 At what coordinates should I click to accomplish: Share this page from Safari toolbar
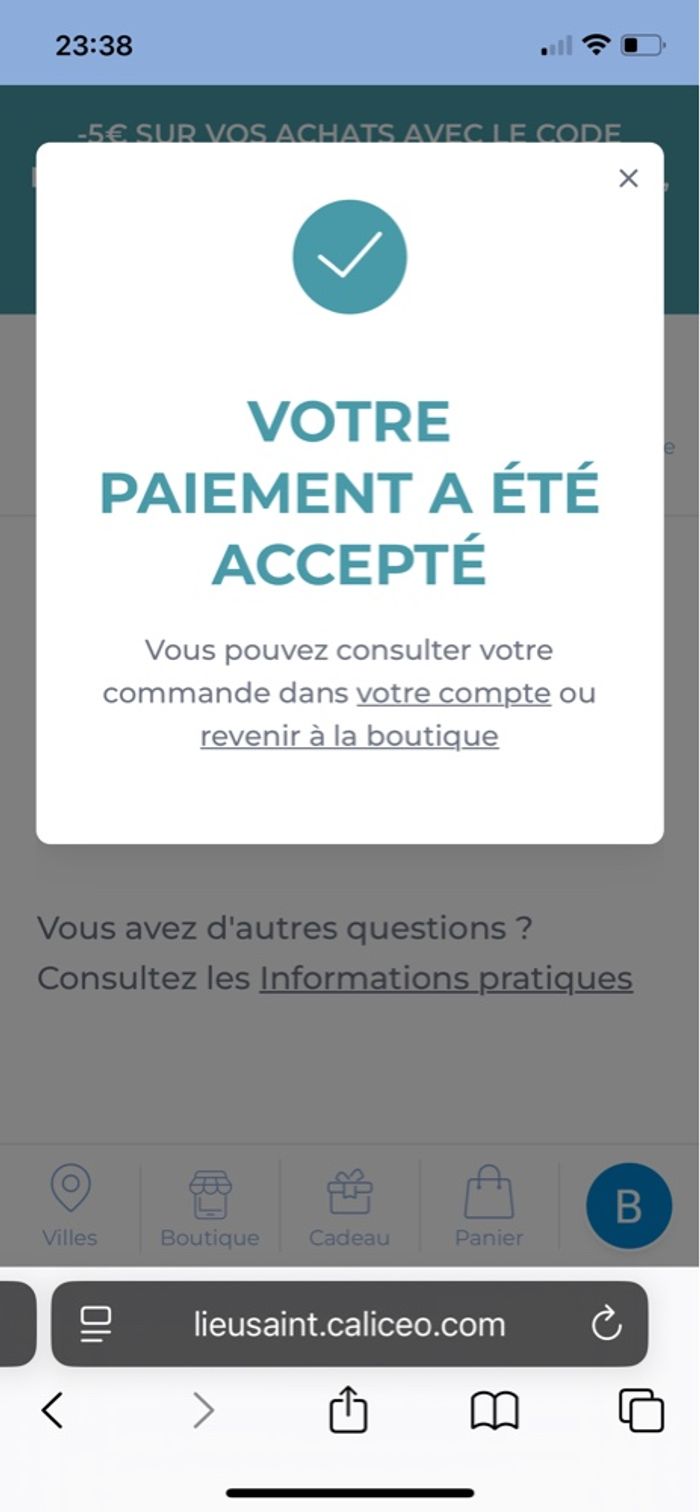(x=348, y=1411)
